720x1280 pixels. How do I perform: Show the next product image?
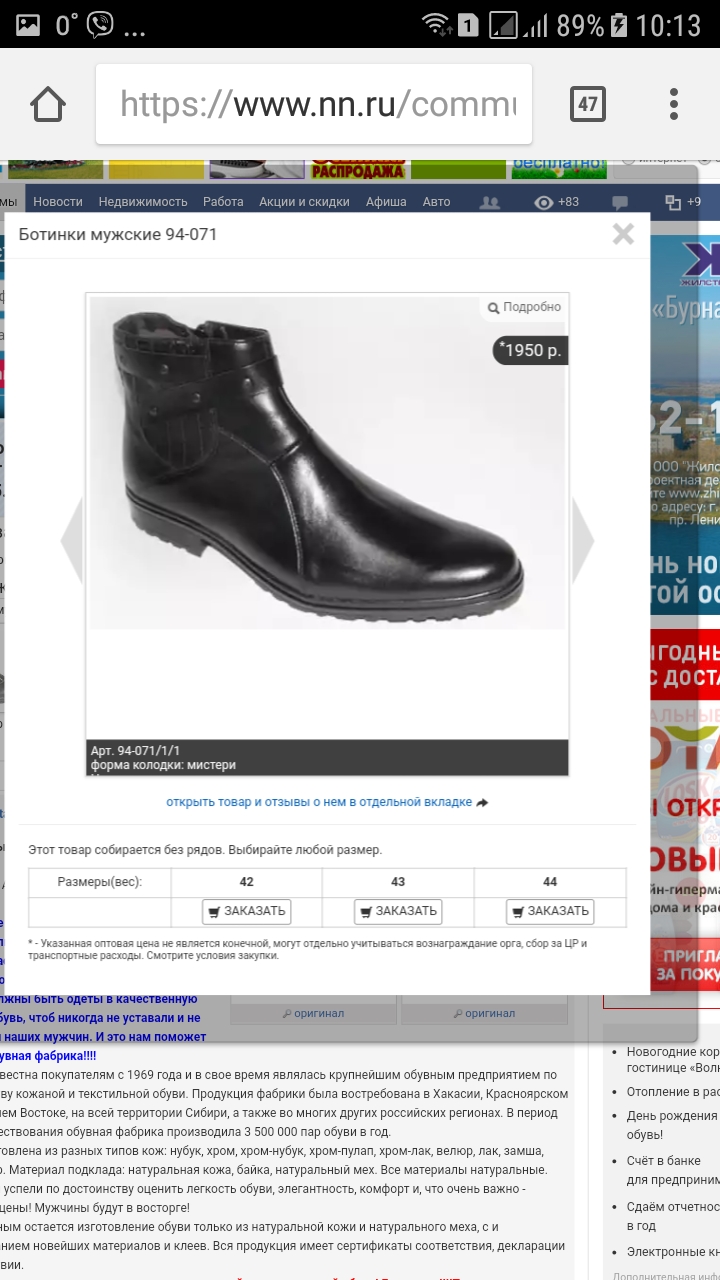[582, 540]
